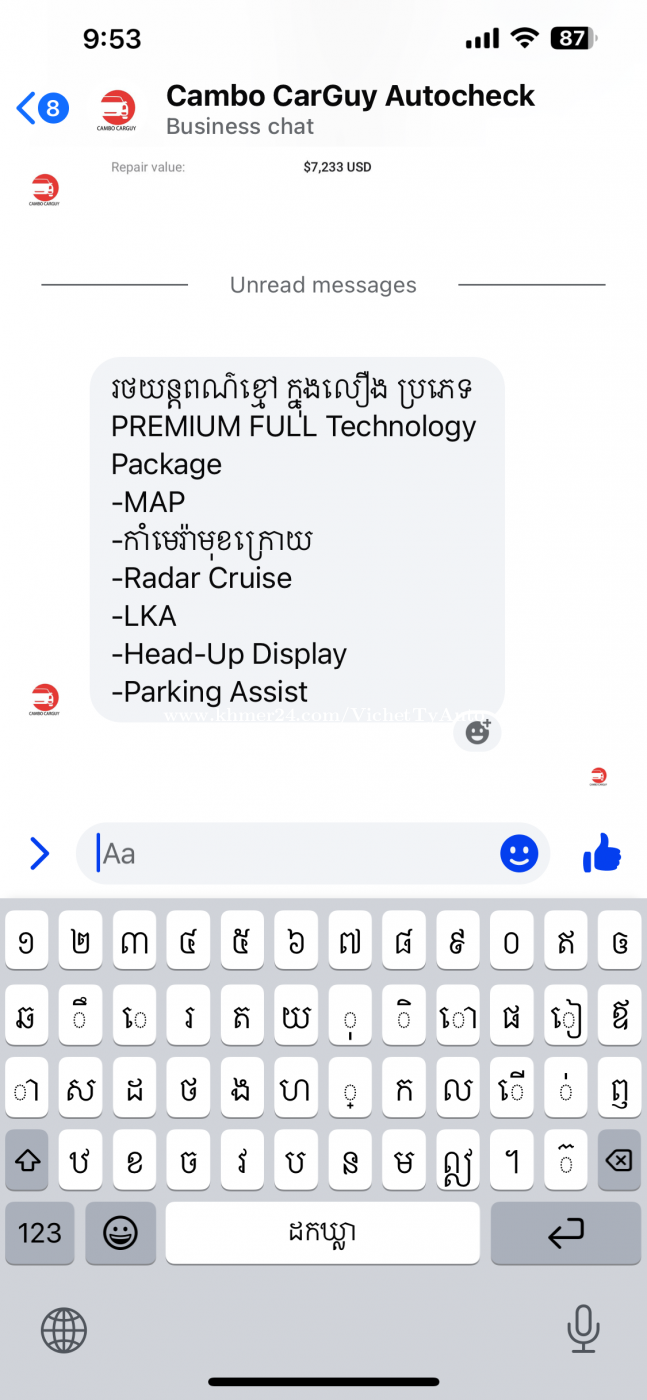The image size is (647, 1400).
Task: Switch keyboard language with the globe key
Action: click(64, 1331)
